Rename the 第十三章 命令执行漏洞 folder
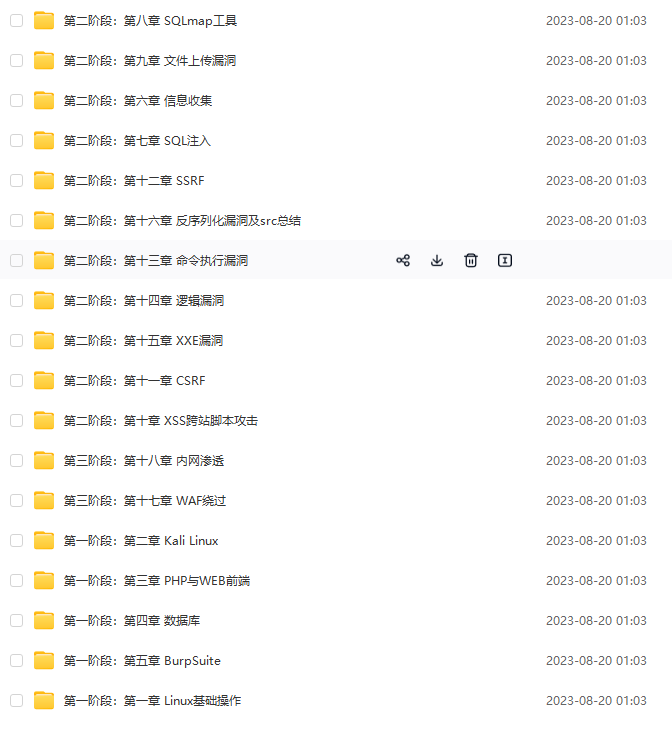Screen dimensions: 672x736 505,260
